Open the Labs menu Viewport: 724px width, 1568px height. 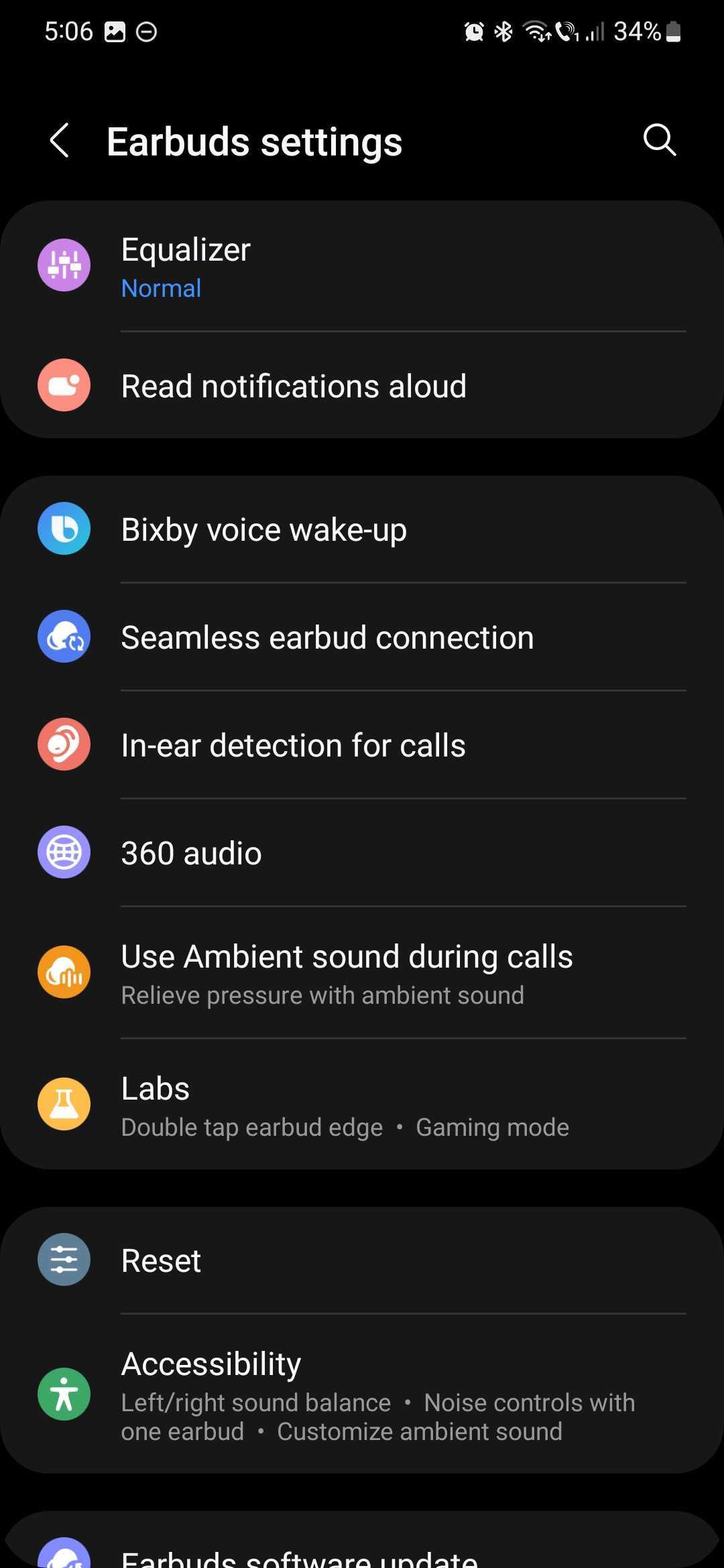(362, 1105)
